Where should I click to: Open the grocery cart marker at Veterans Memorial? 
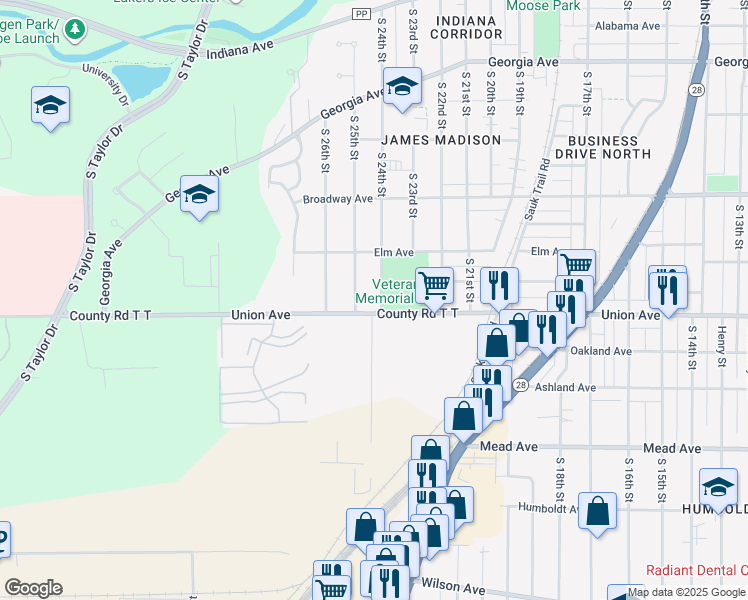(x=434, y=285)
